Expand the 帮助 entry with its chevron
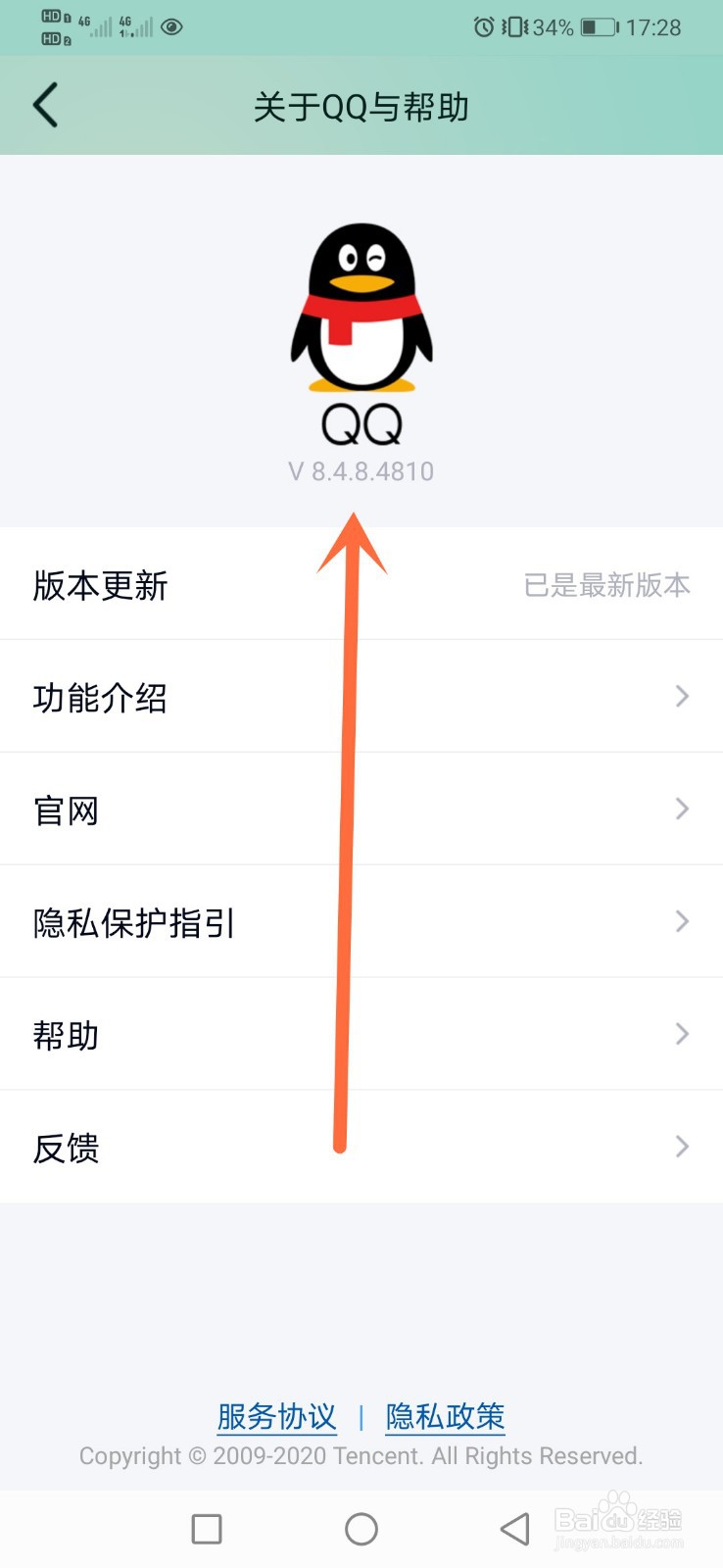 tap(682, 1034)
